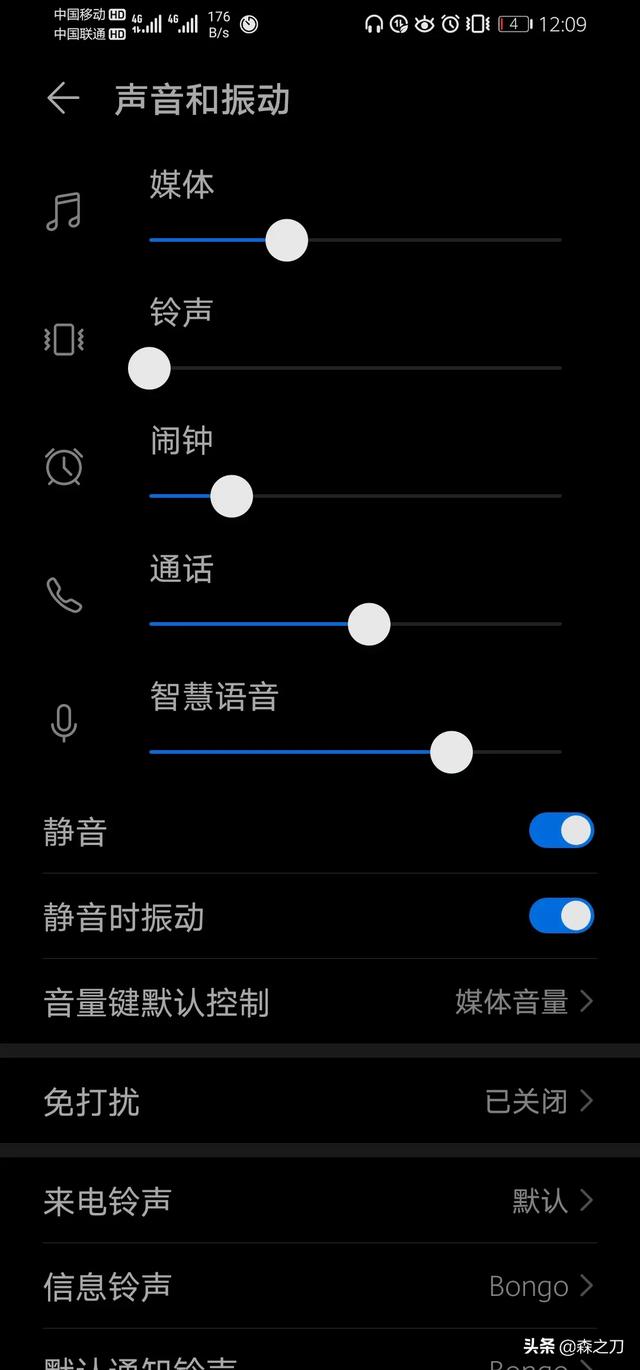Choose a 来电铃声 ringtone

coord(320,1201)
